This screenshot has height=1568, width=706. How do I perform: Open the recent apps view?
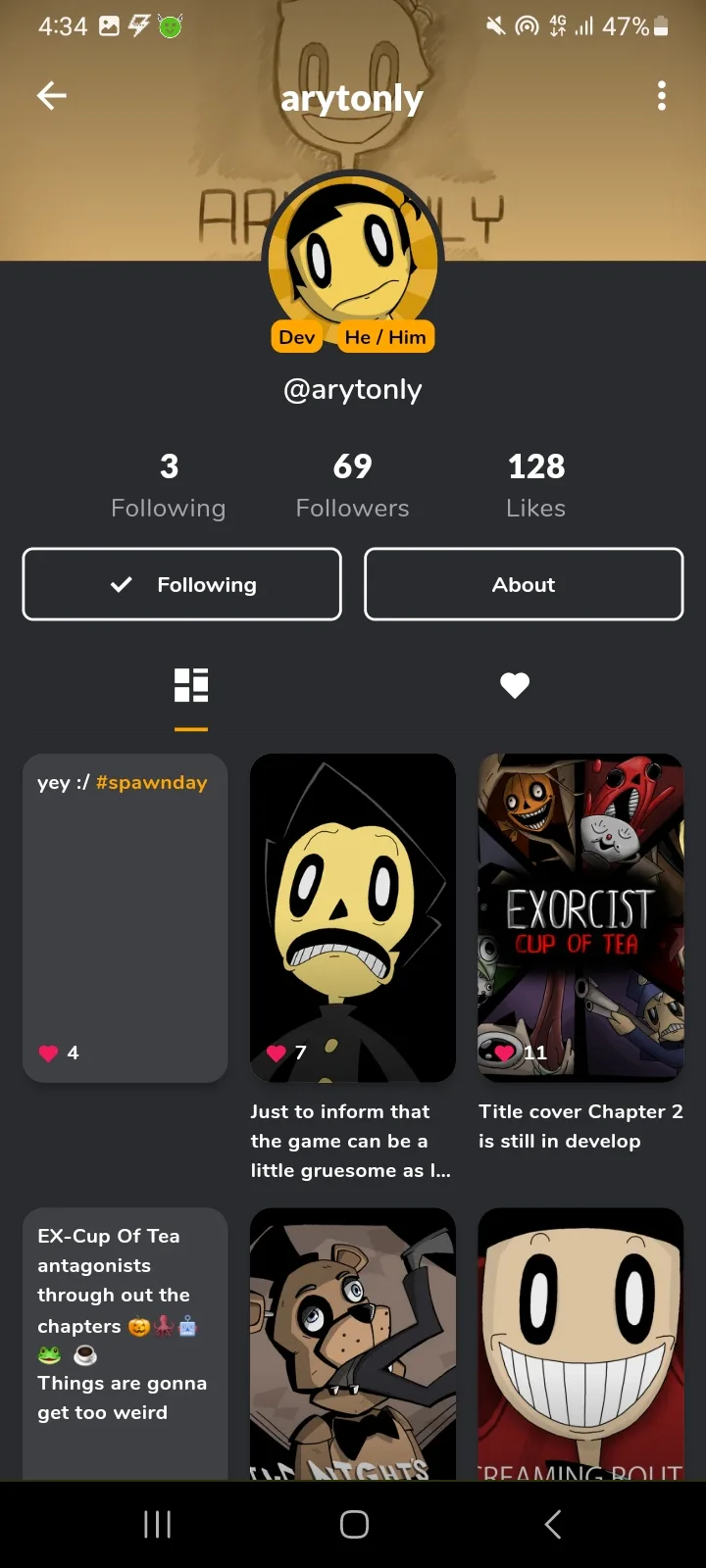pos(157,1524)
